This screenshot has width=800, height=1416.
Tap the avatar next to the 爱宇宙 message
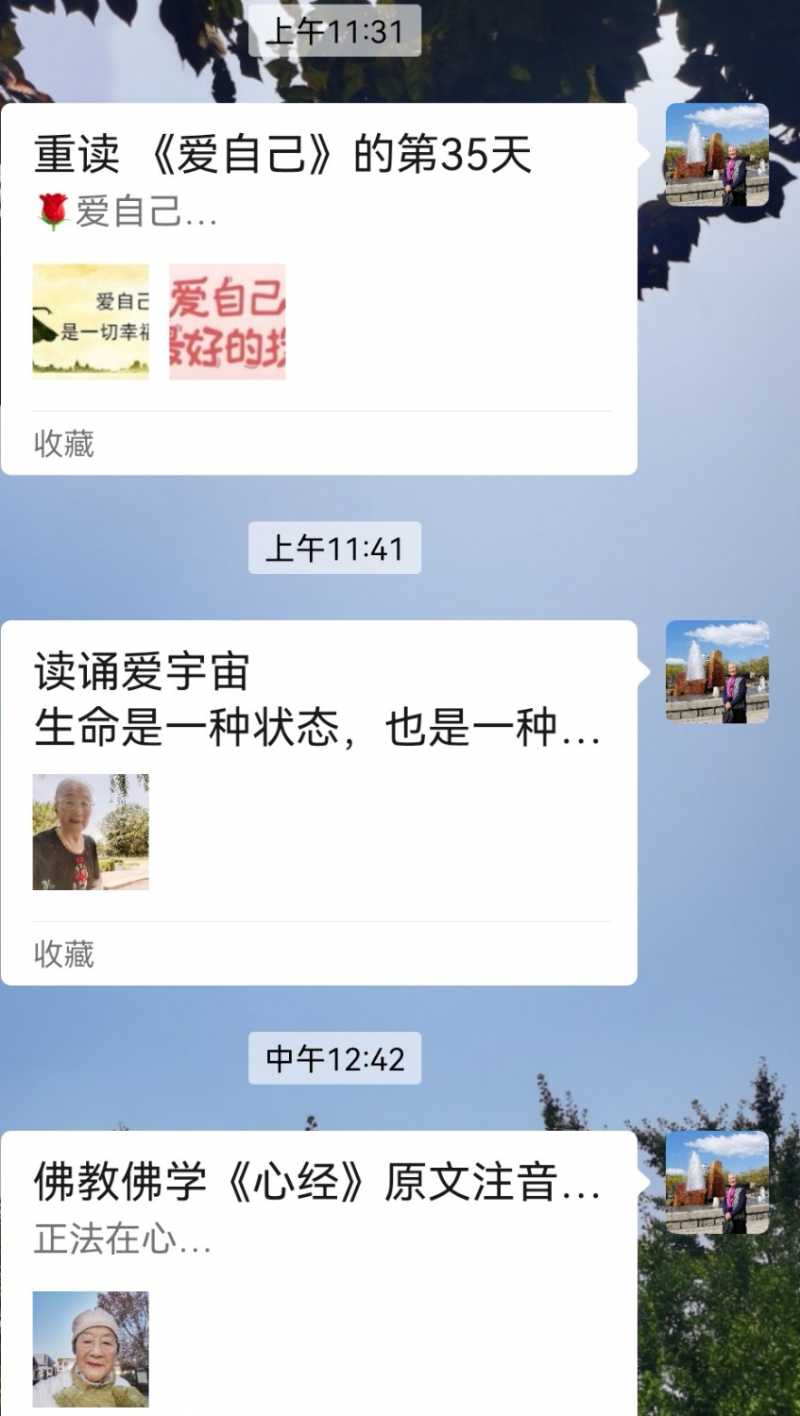click(x=715, y=670)
